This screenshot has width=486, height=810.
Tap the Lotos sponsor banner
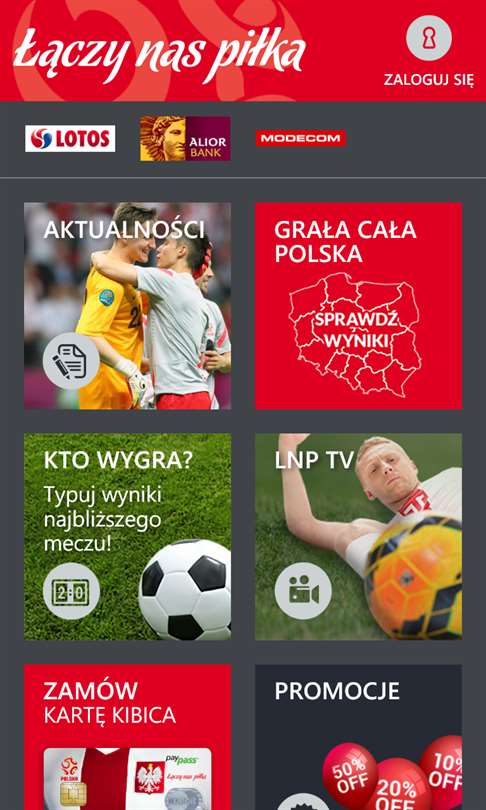pos(70,138)
